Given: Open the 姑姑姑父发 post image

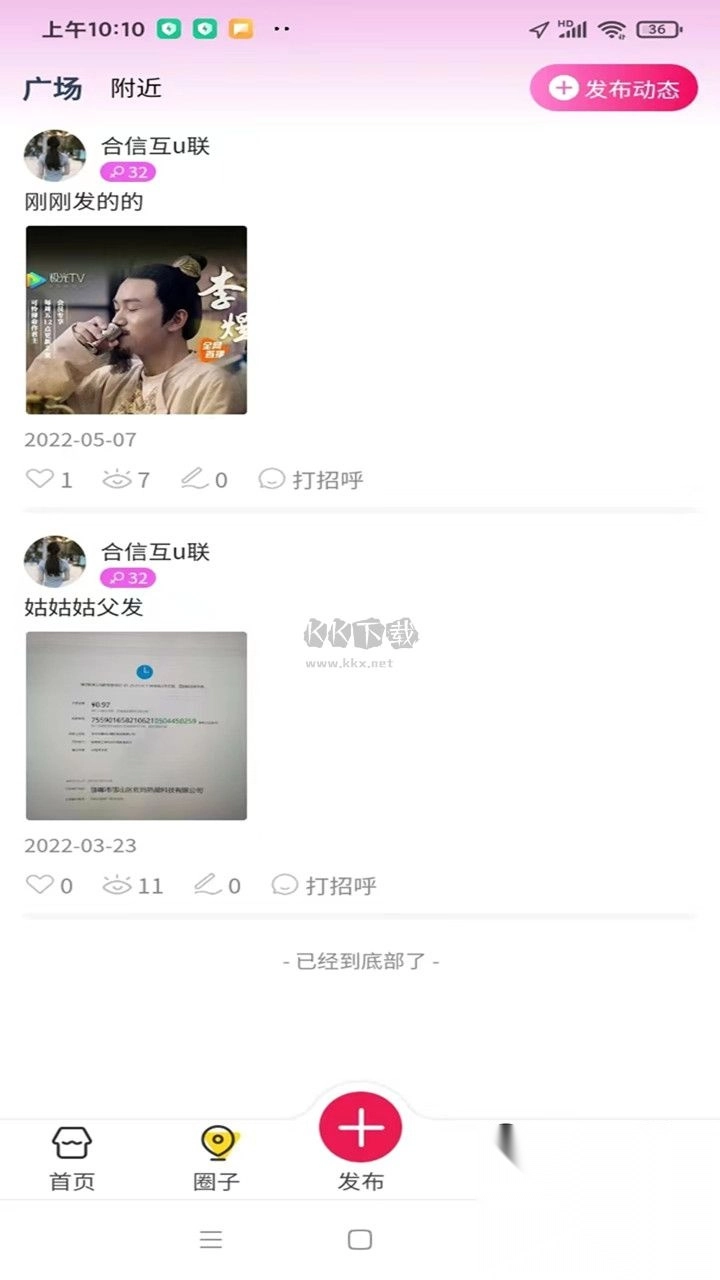Looking at the screenshot, I should pos(136,726).
